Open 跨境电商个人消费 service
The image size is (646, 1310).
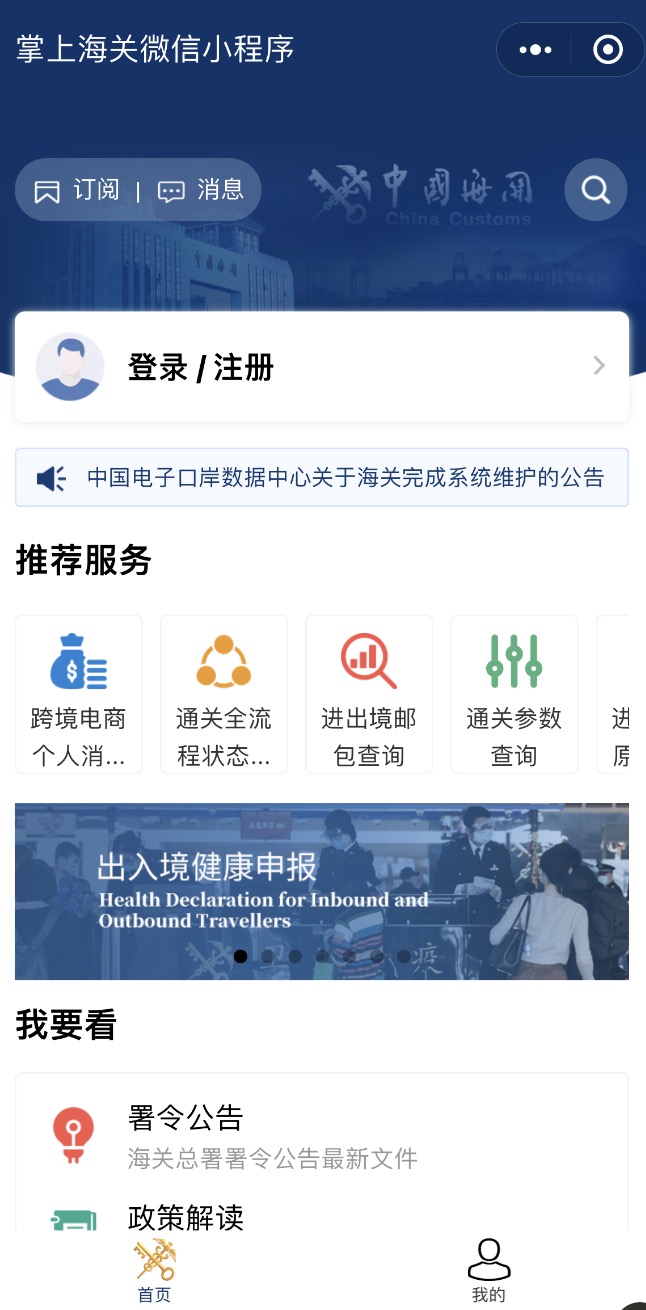[x=79, y=694]
